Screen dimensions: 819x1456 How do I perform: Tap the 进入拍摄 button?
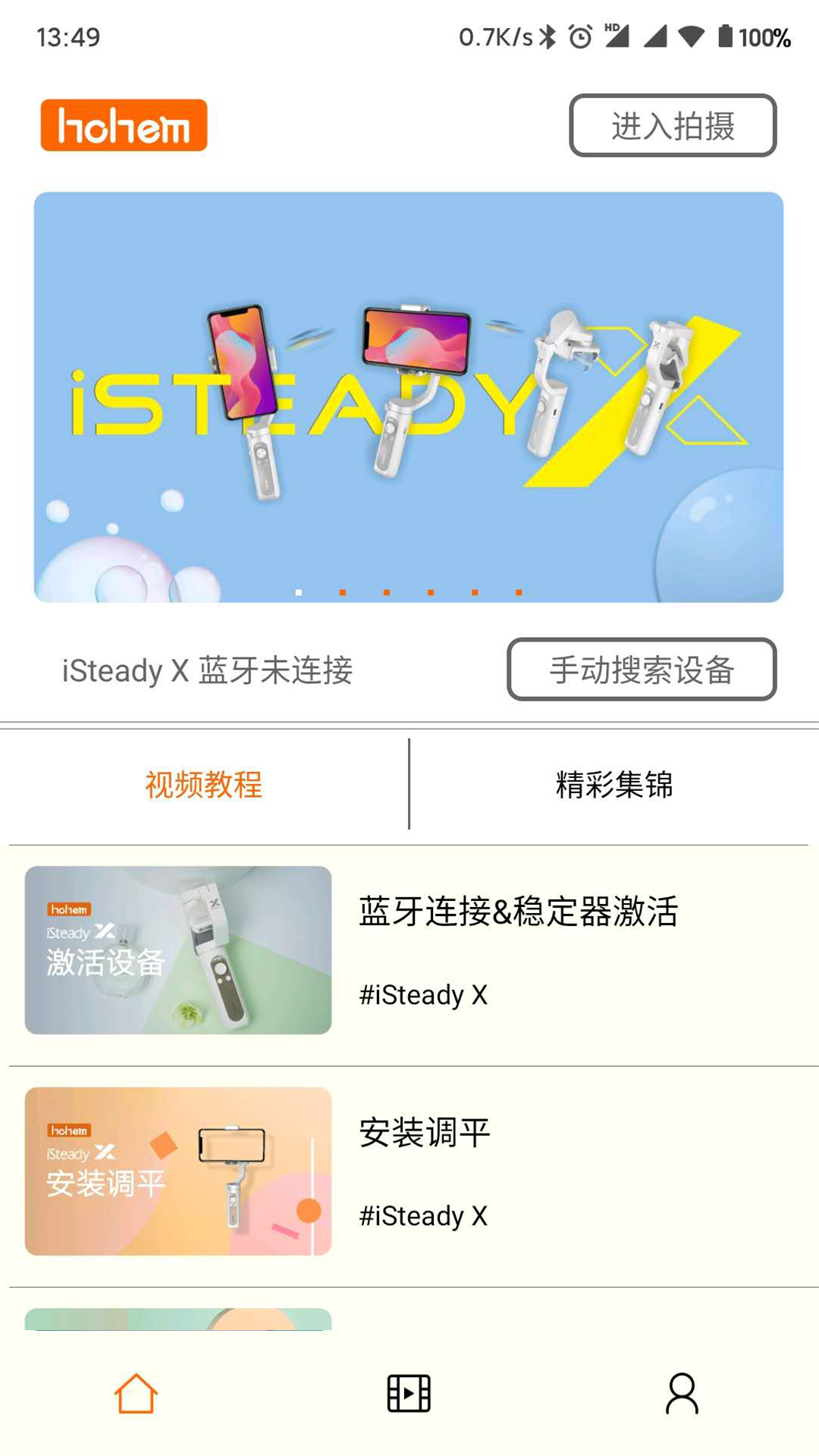point(673,126)
